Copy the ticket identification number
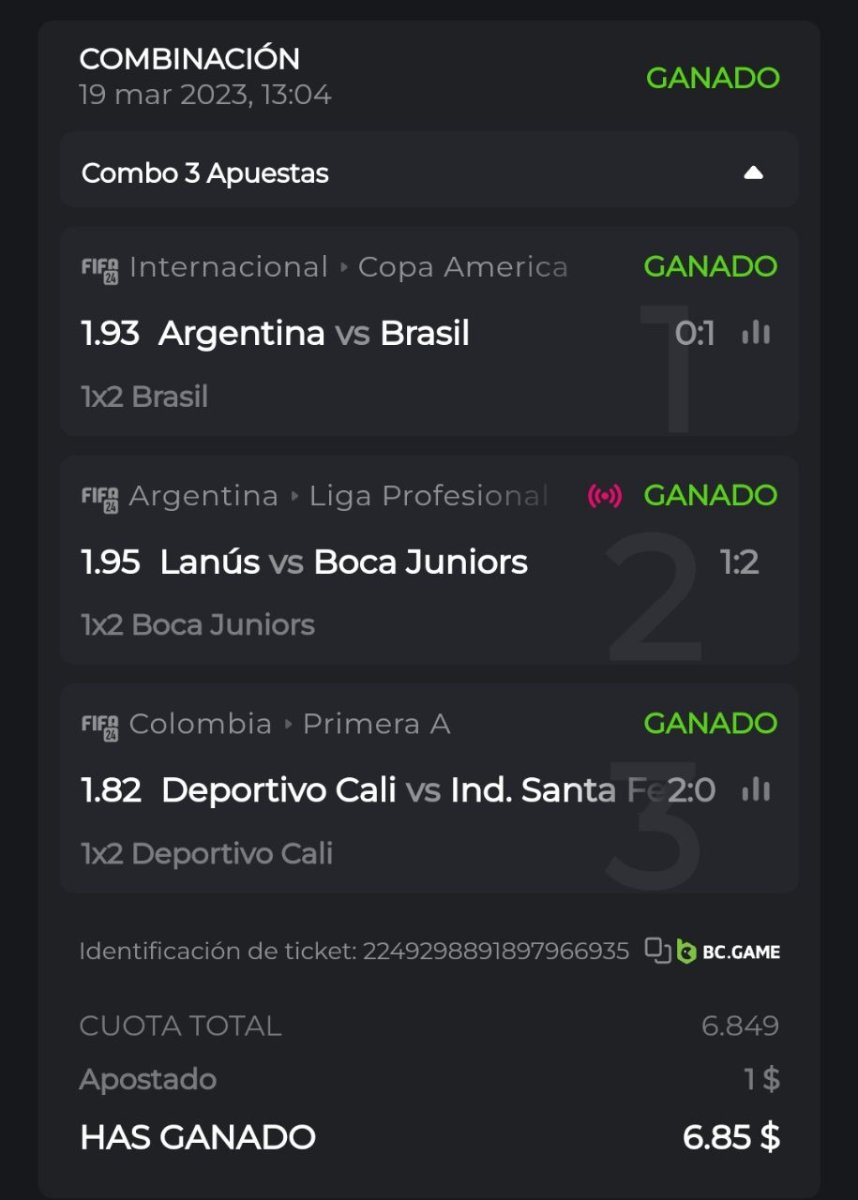 (657, 950)
